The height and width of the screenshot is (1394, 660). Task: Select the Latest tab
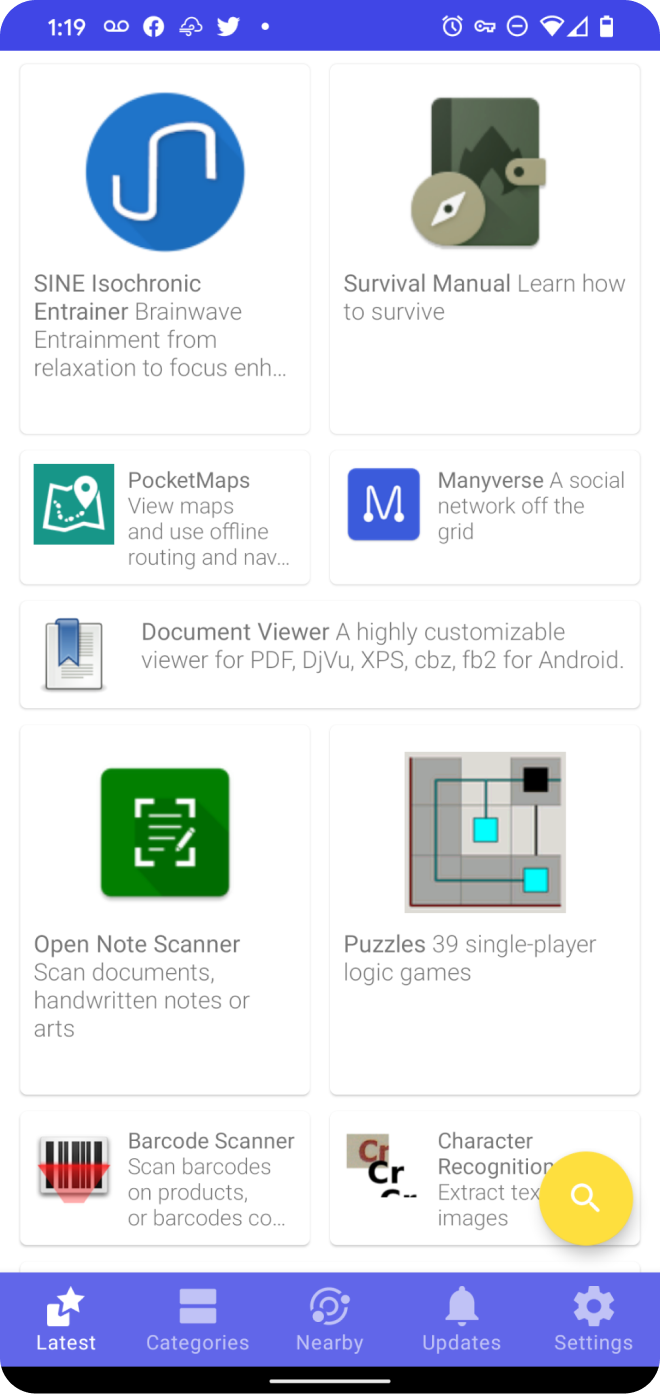[x=66, y=1320]
